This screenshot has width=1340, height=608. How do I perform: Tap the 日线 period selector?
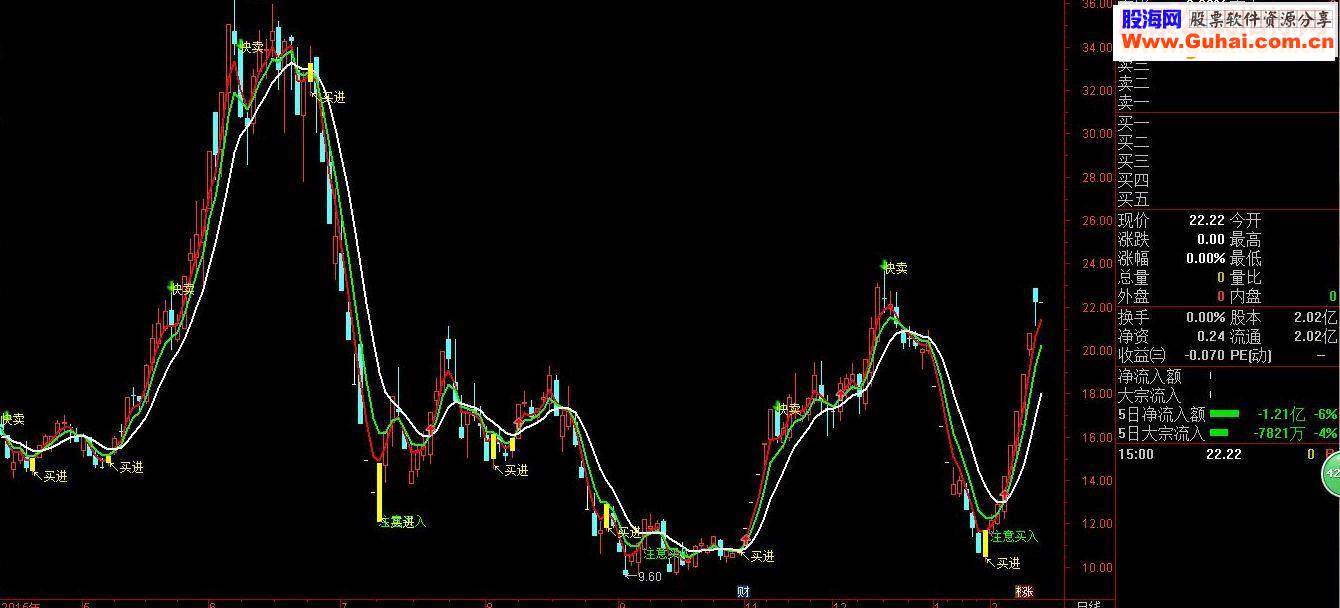(x=1088, y=604)
